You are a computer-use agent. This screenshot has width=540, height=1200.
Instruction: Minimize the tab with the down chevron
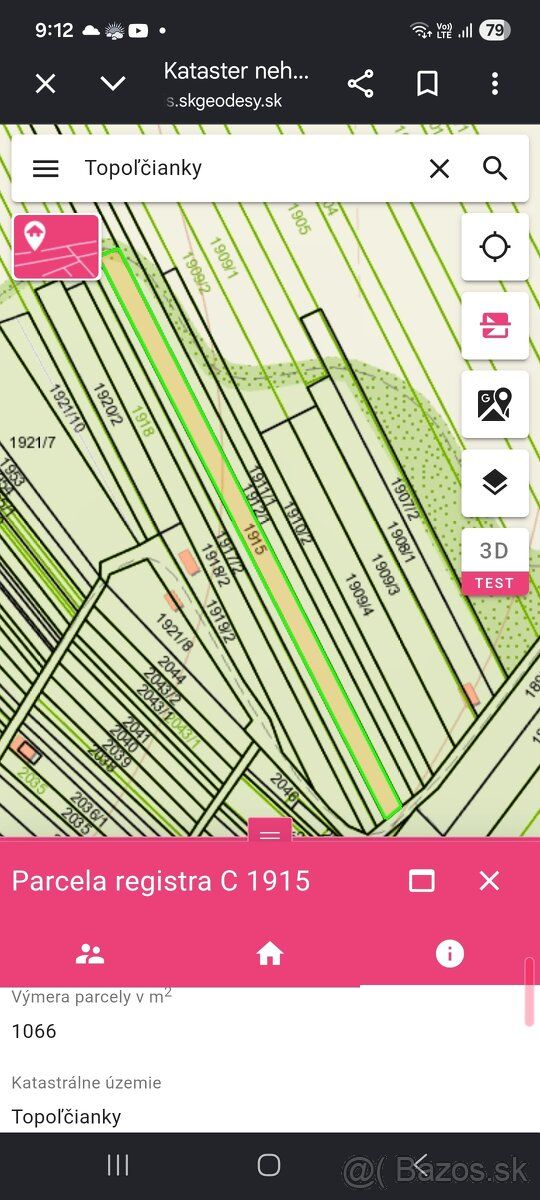coord(113,84)
